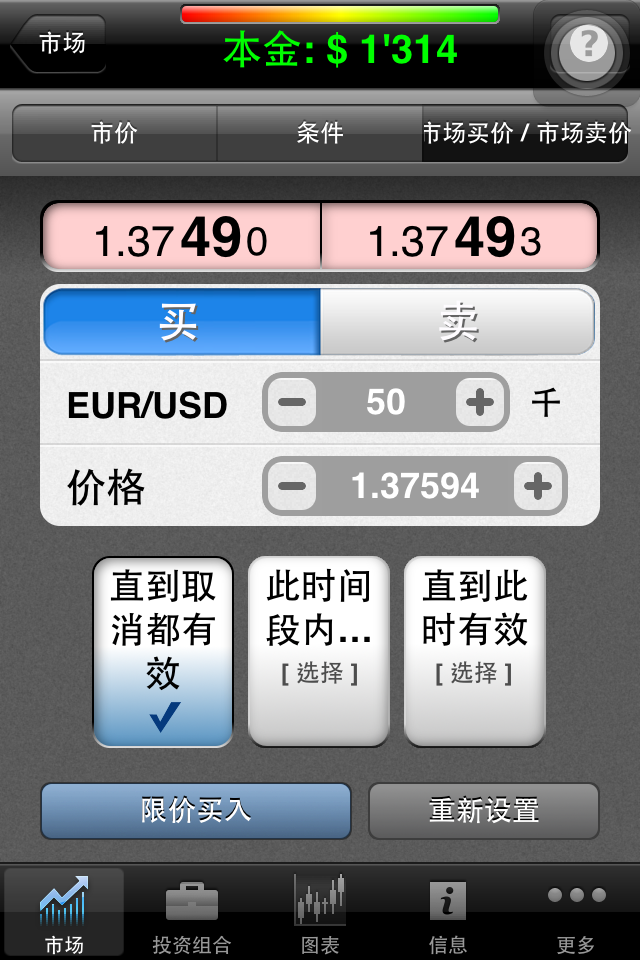This screenshot has width=640, height=960.
Task: Increase 价格 value with plus
Action: tap(538, 487)
